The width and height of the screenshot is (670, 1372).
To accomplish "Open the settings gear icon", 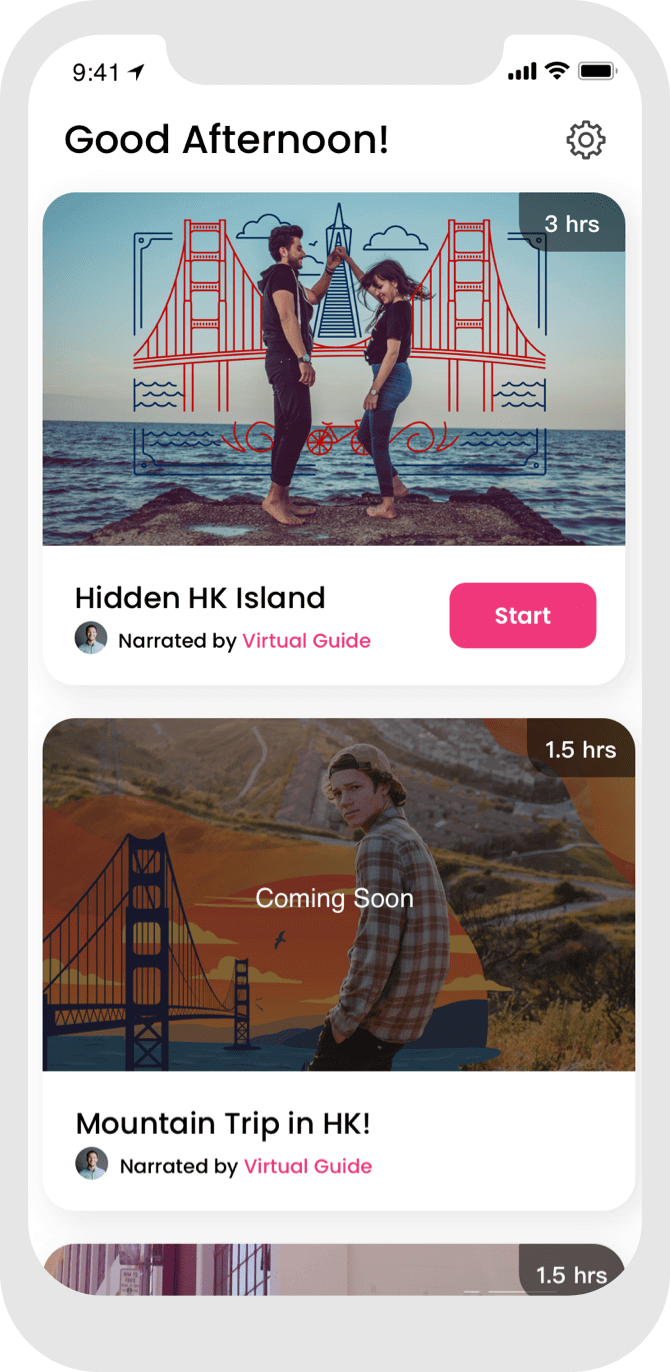I will click(586, 140).
